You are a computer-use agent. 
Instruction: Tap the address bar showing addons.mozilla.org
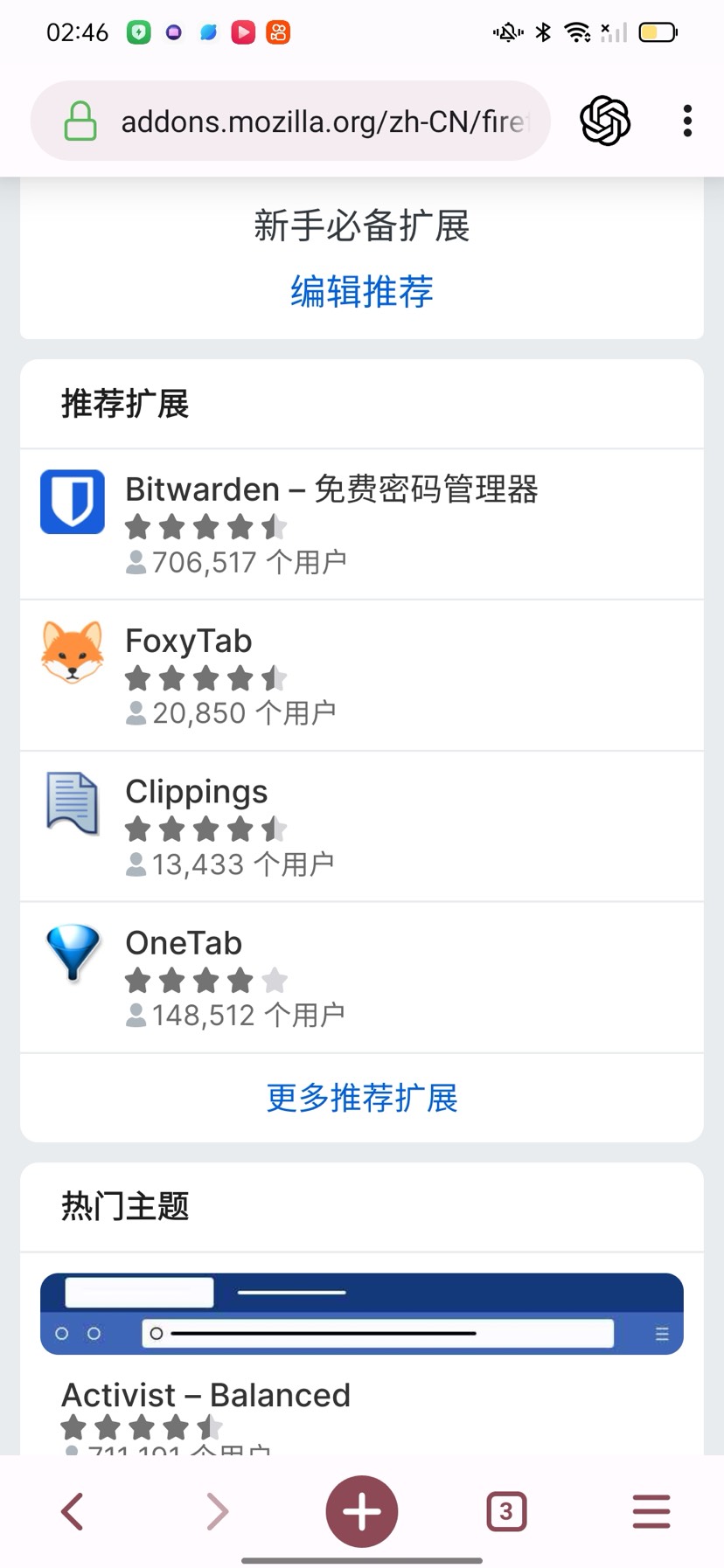tap(324, 121)
